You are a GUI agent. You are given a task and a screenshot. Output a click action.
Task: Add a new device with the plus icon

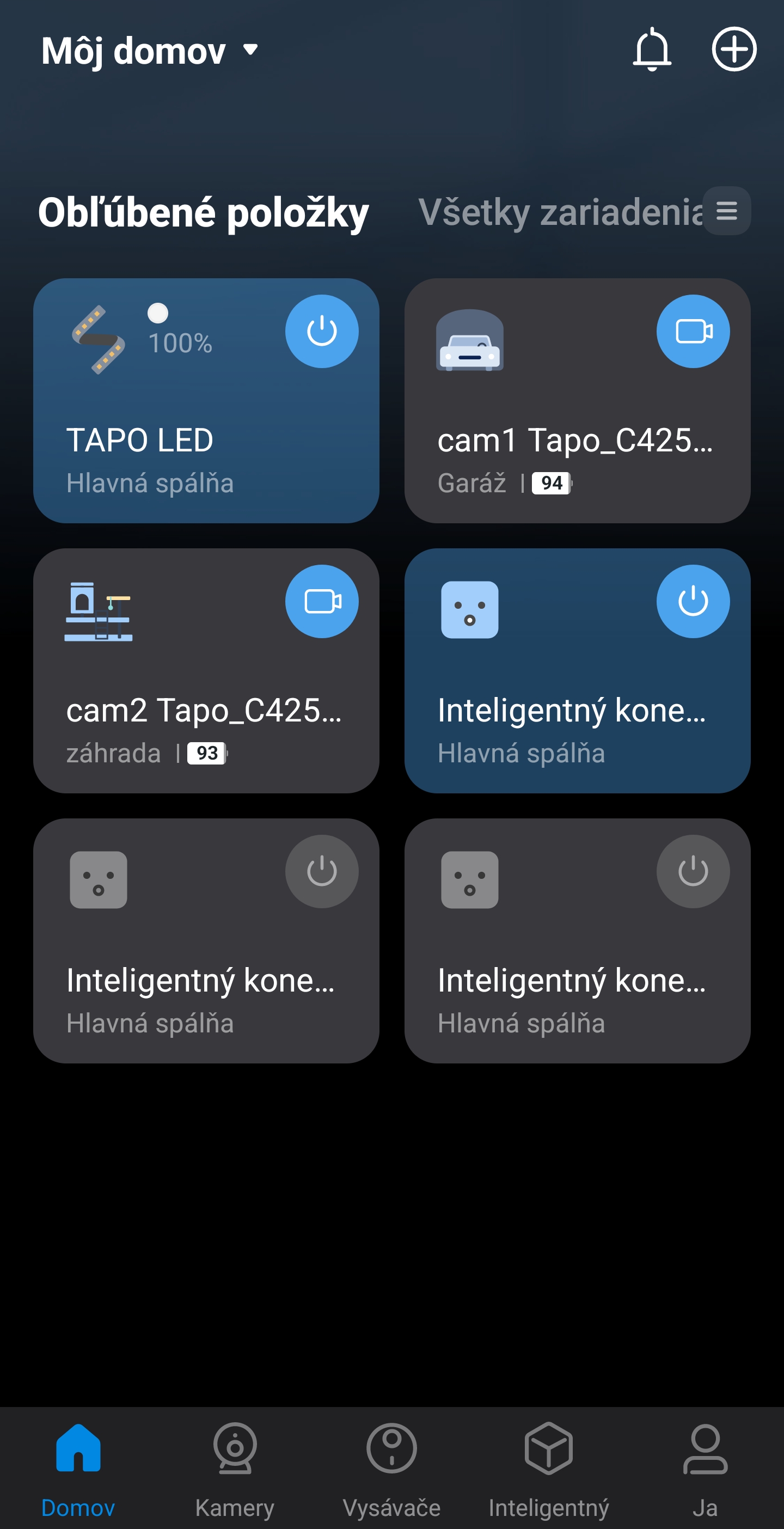733,50
